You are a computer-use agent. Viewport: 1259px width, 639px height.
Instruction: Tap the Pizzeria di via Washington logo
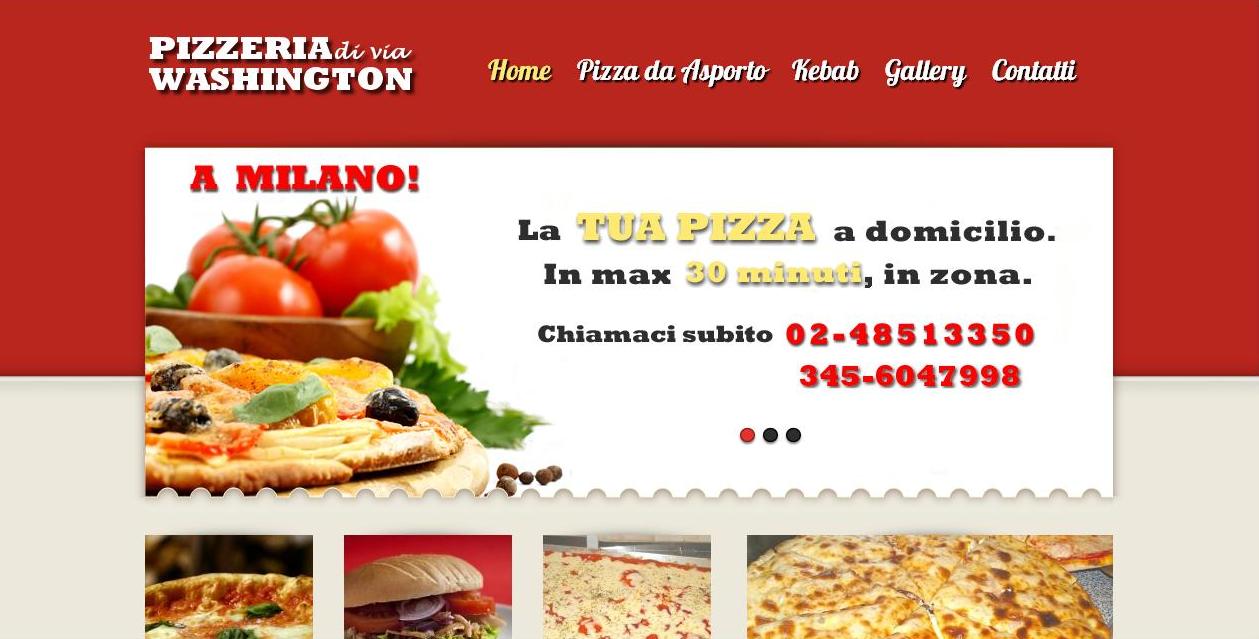(281, 65)
